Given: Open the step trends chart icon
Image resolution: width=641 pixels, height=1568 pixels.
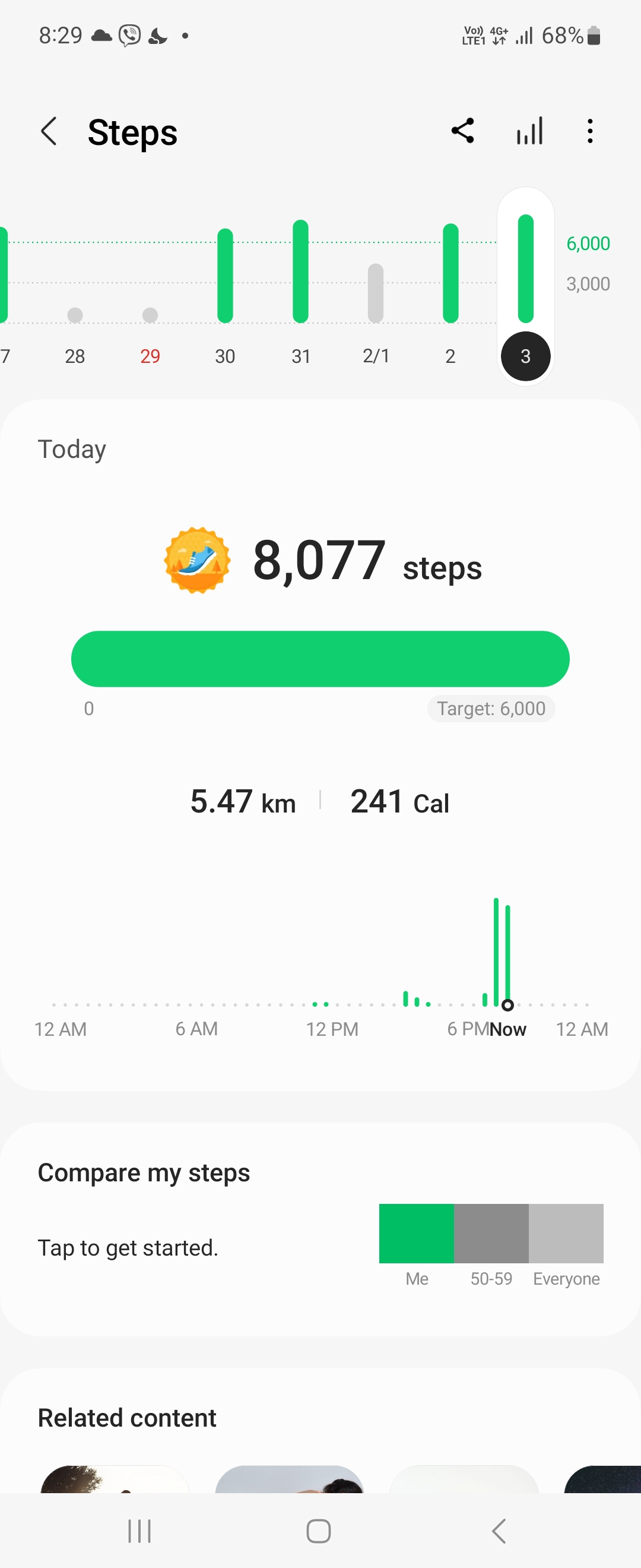Looking at the screenshot, I should [x=529, y=131].
